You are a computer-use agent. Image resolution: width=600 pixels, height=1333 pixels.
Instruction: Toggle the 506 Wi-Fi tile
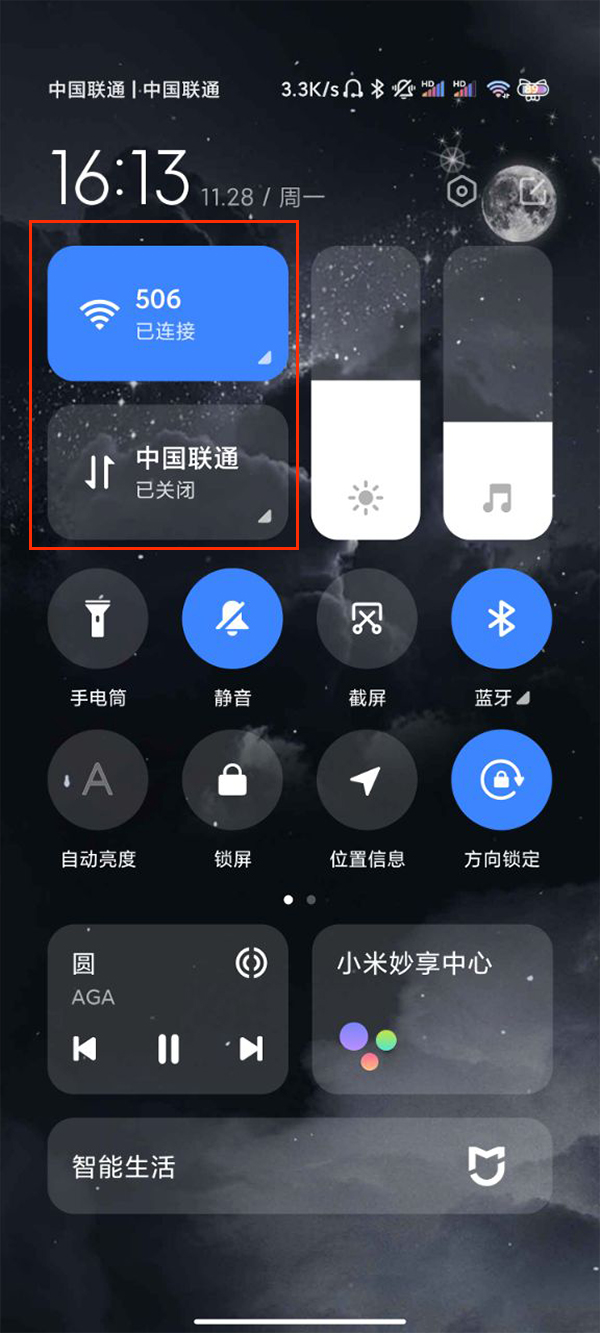coord(167,313)
